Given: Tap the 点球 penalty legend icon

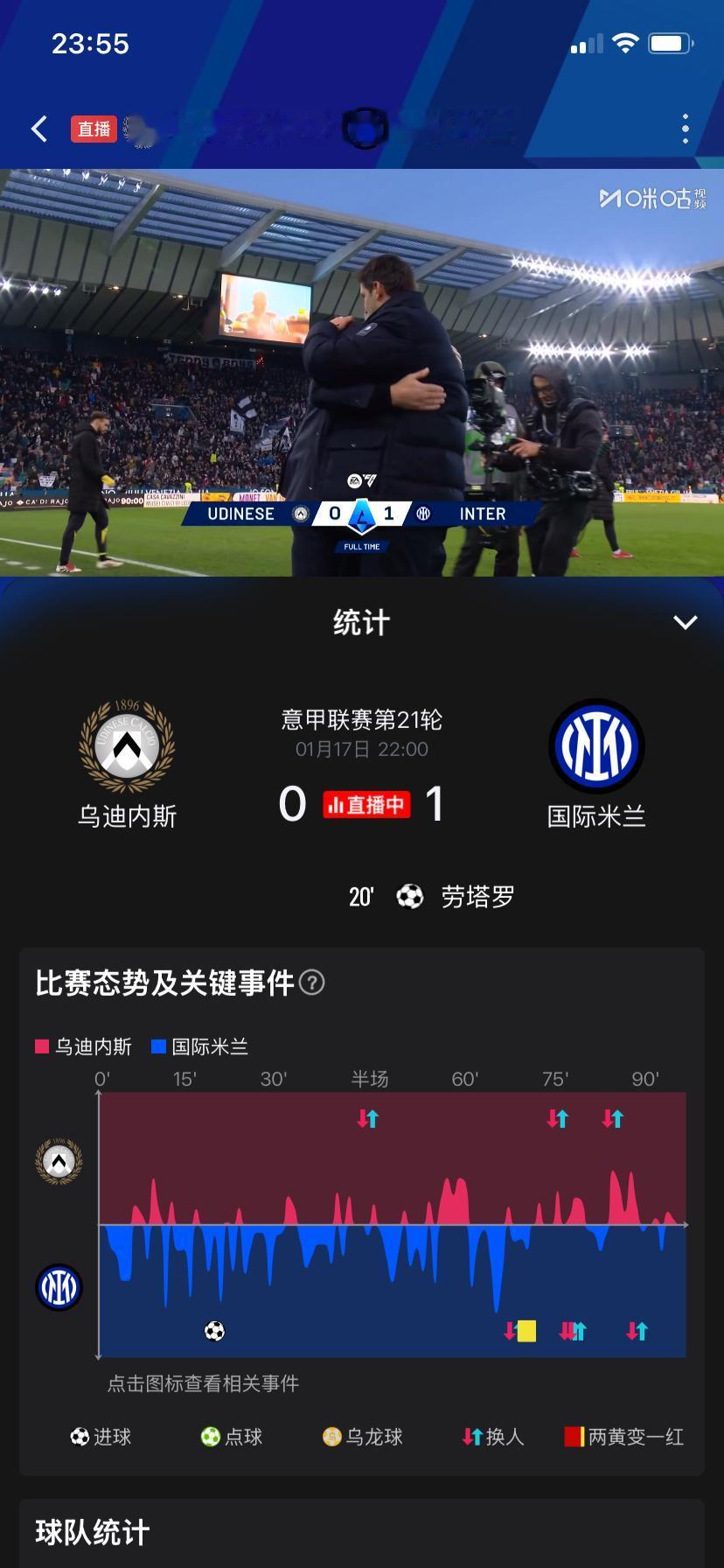Looking at the screenshot, I should point(210,1437).
